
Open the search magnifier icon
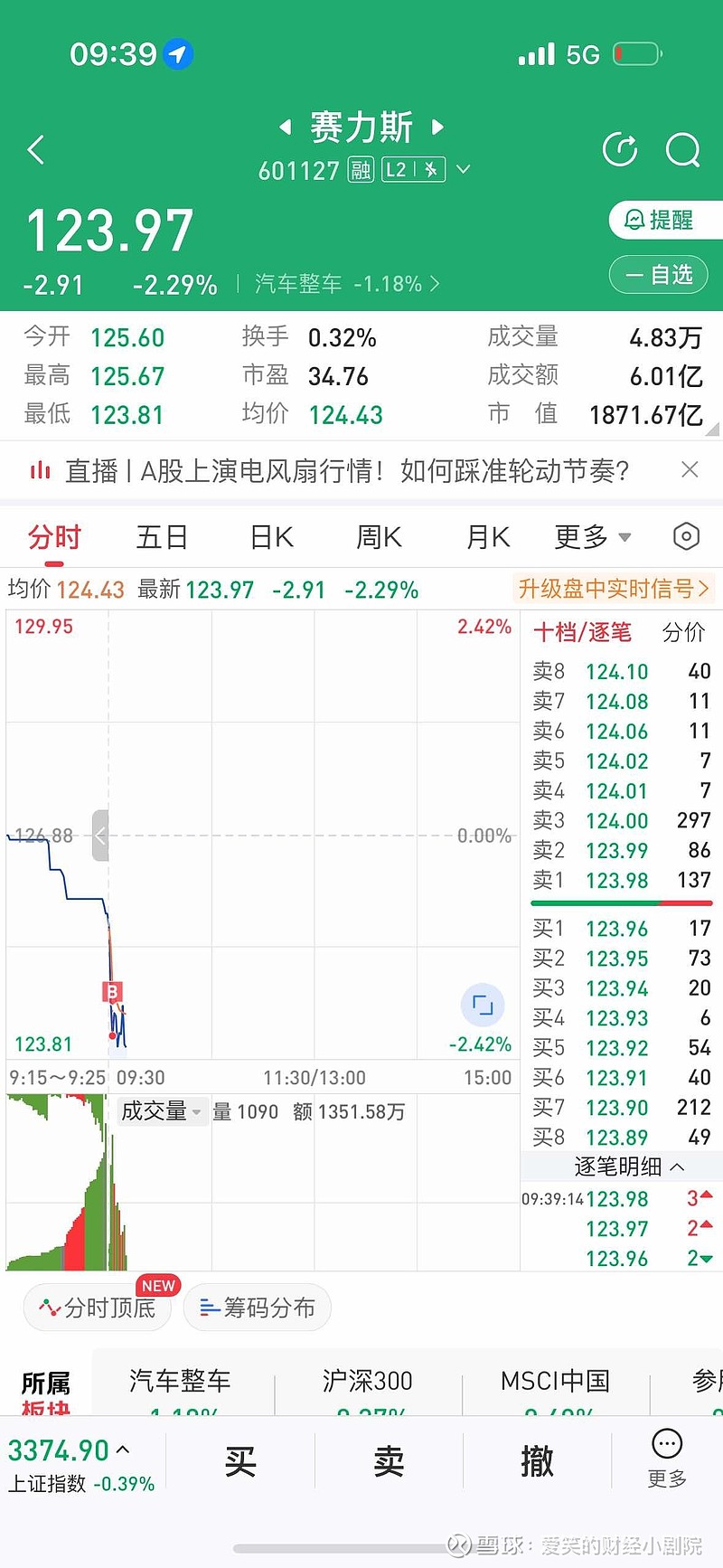point(682,150)
